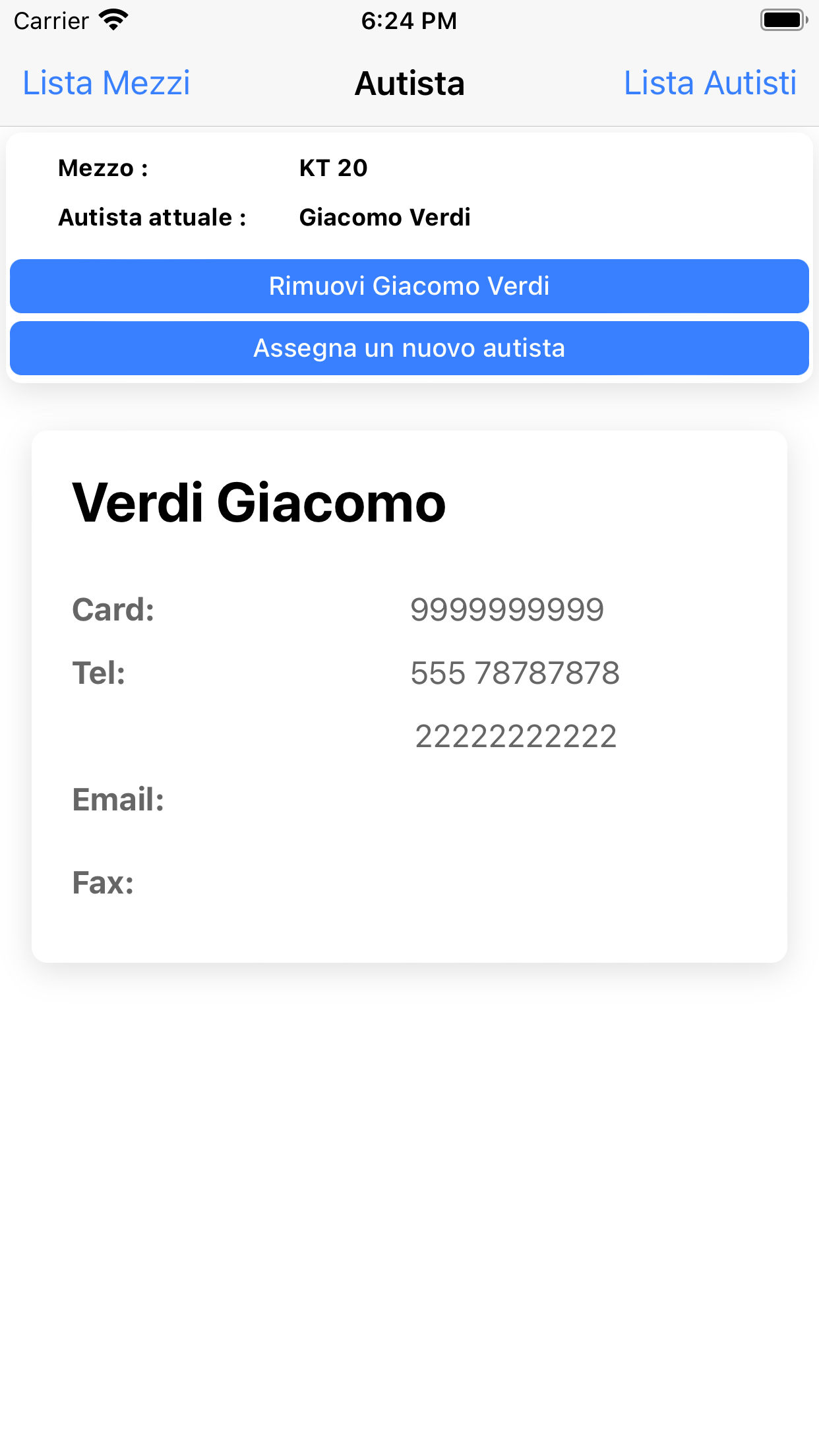819x1456 pixels.
Task: Tap the card number 9999999999
Action: [506, 610]
